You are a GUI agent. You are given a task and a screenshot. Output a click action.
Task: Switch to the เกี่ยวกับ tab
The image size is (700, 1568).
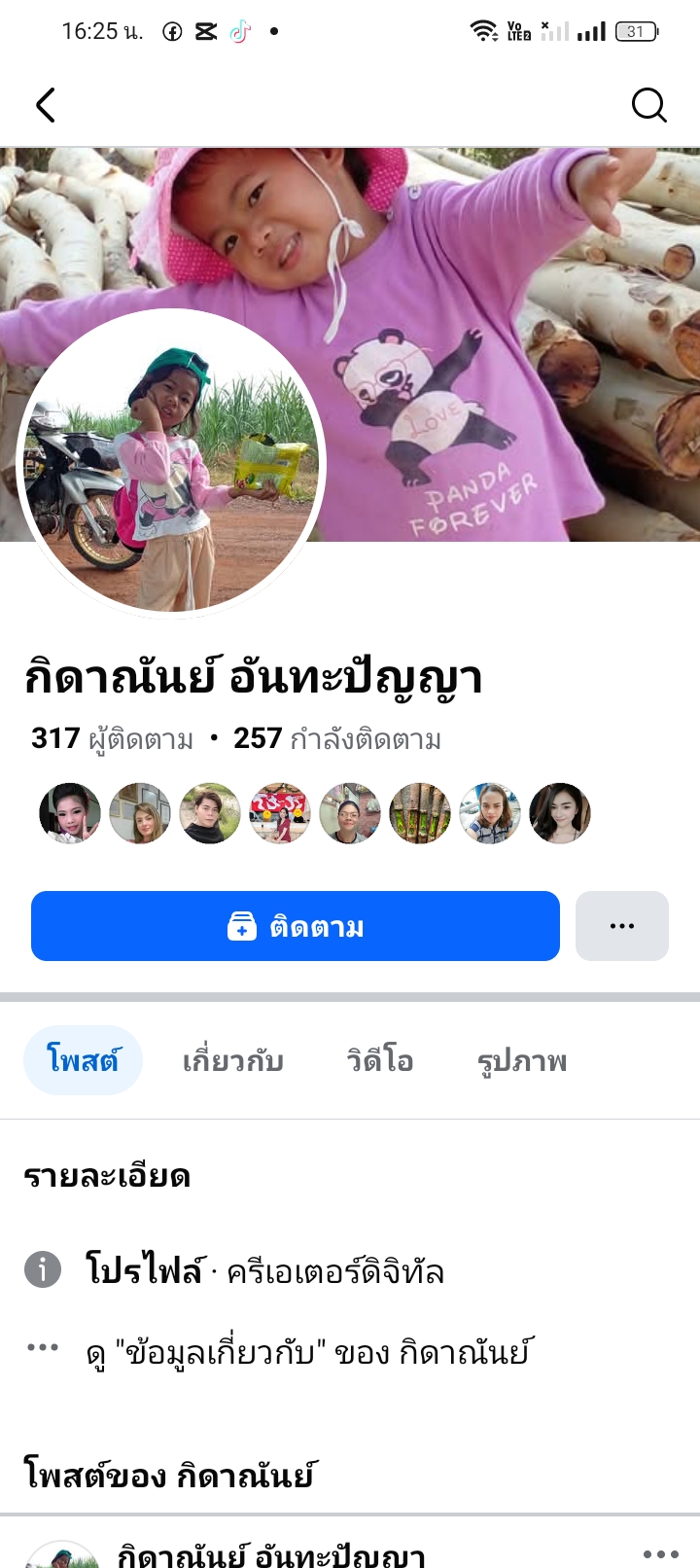(x=233, y=1060)
